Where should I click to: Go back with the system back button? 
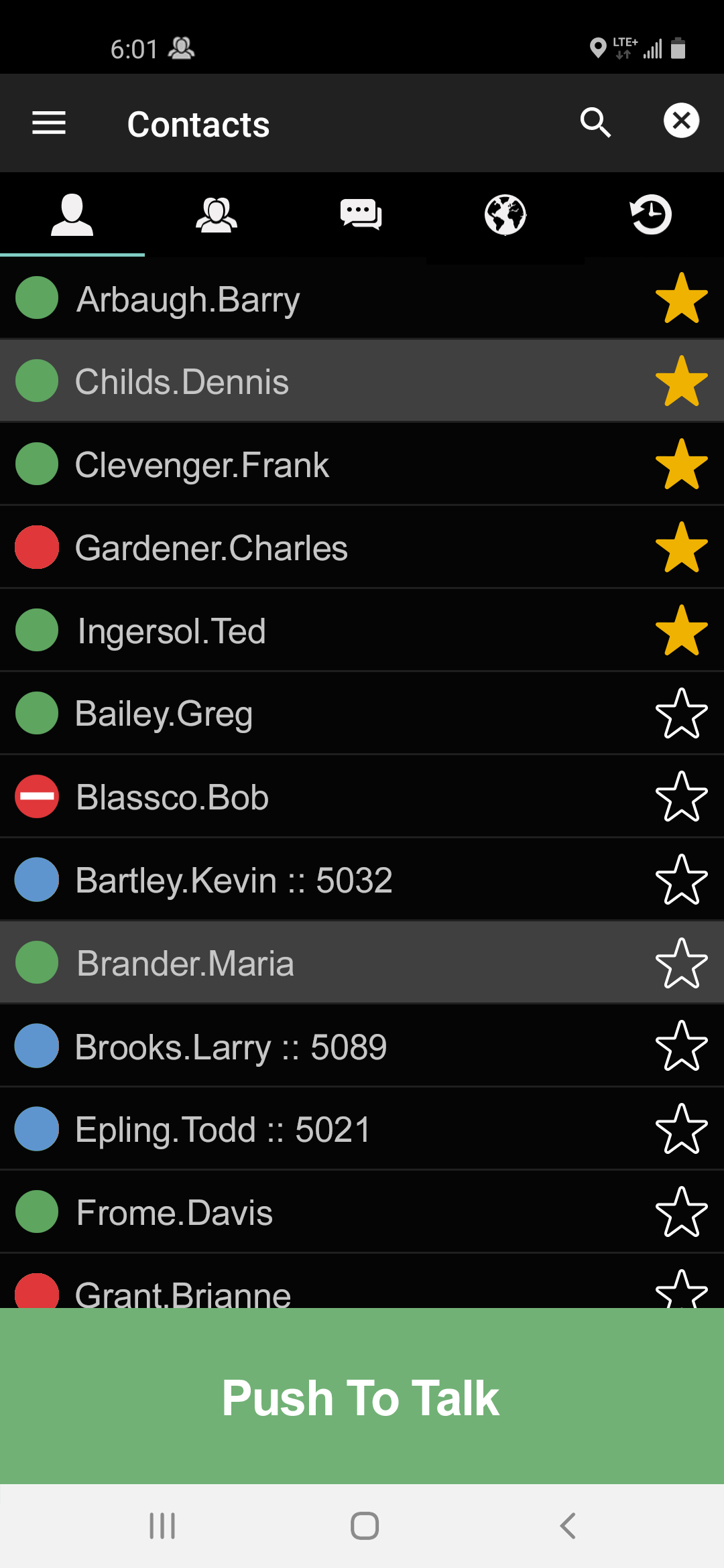pos(567,1526)
